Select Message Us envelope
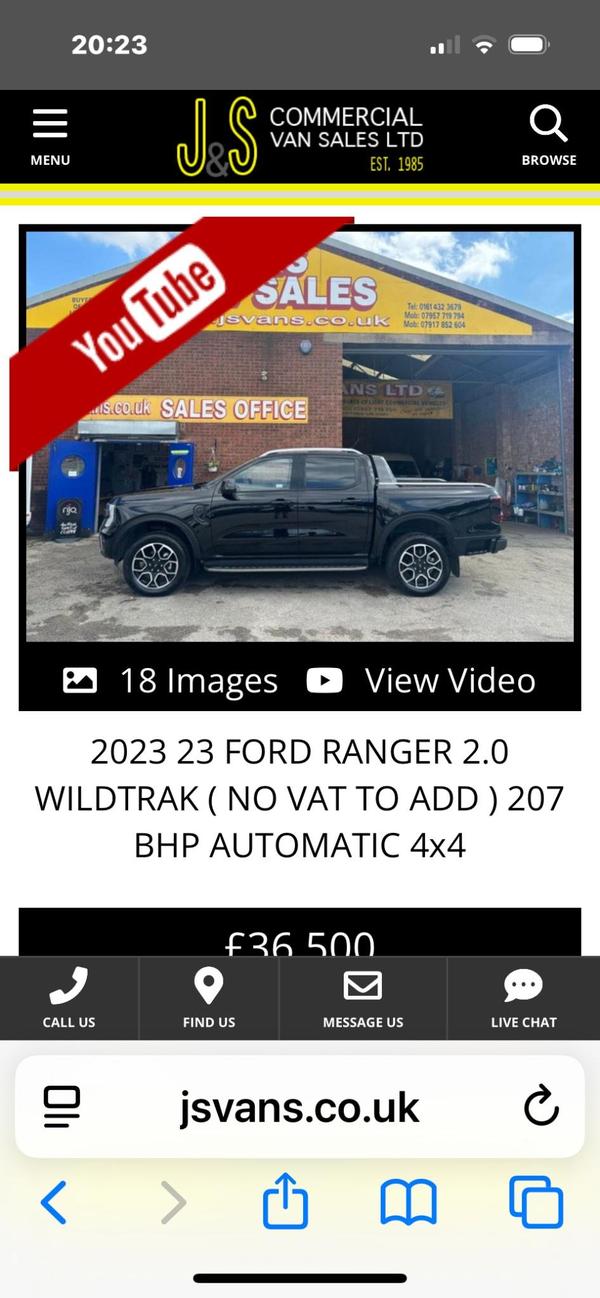 pos(363,999)
